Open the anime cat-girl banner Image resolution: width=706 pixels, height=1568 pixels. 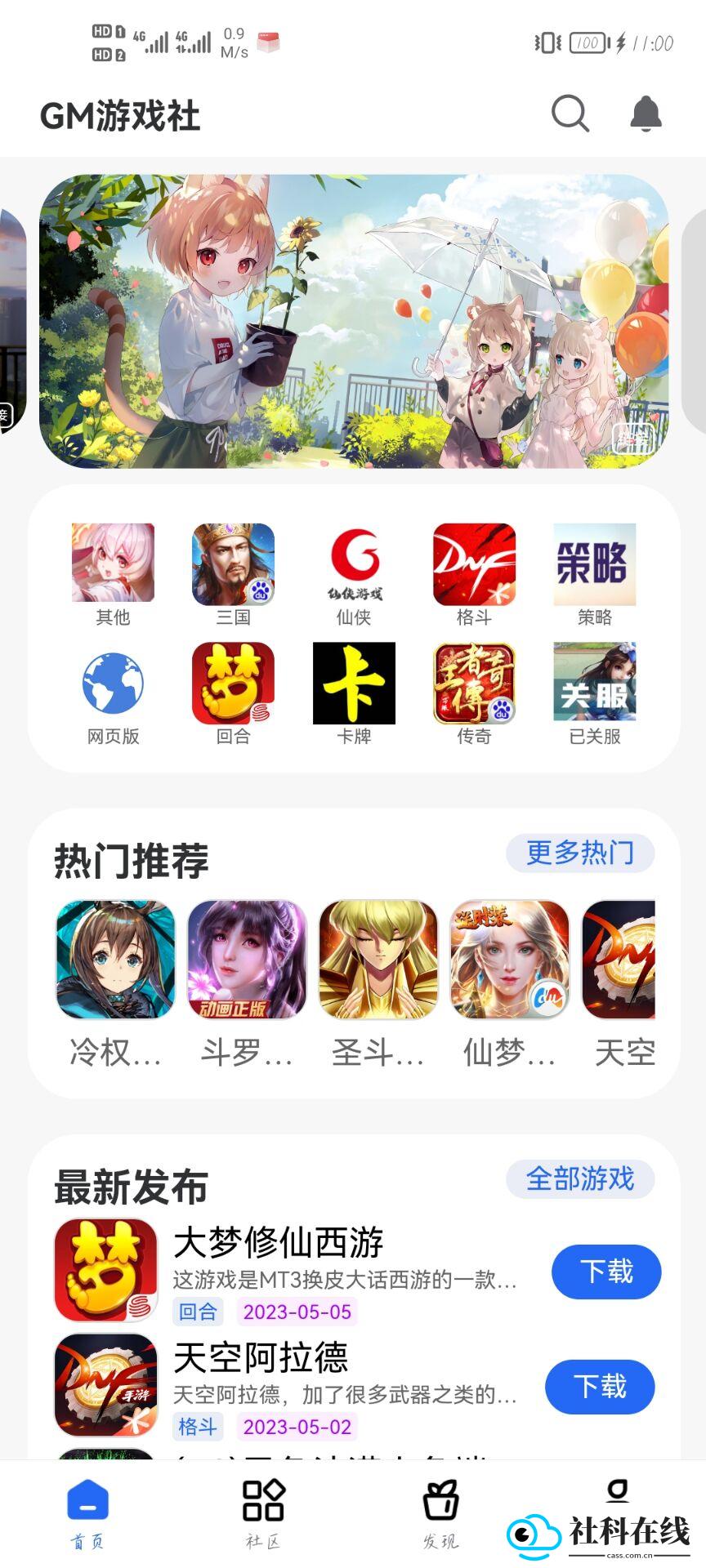click(x=354, y=321)
